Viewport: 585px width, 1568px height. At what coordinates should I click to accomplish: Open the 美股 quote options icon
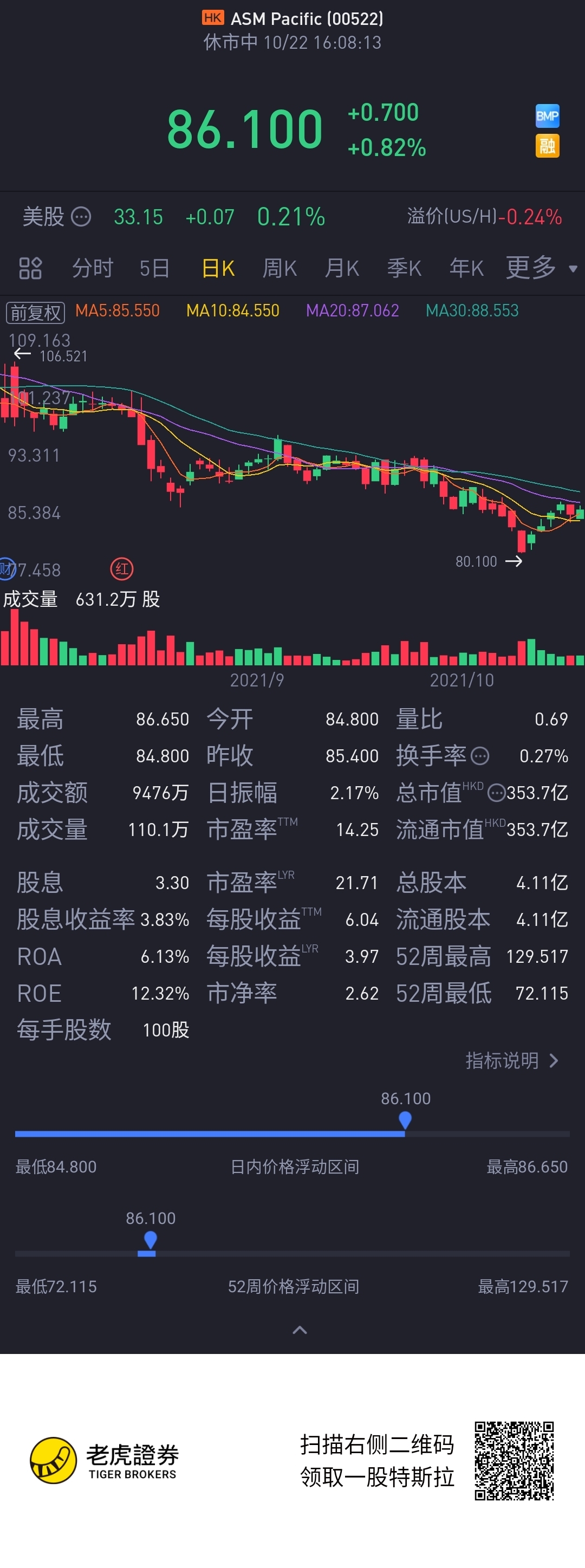pyautogui.click(x=81, y=217)
